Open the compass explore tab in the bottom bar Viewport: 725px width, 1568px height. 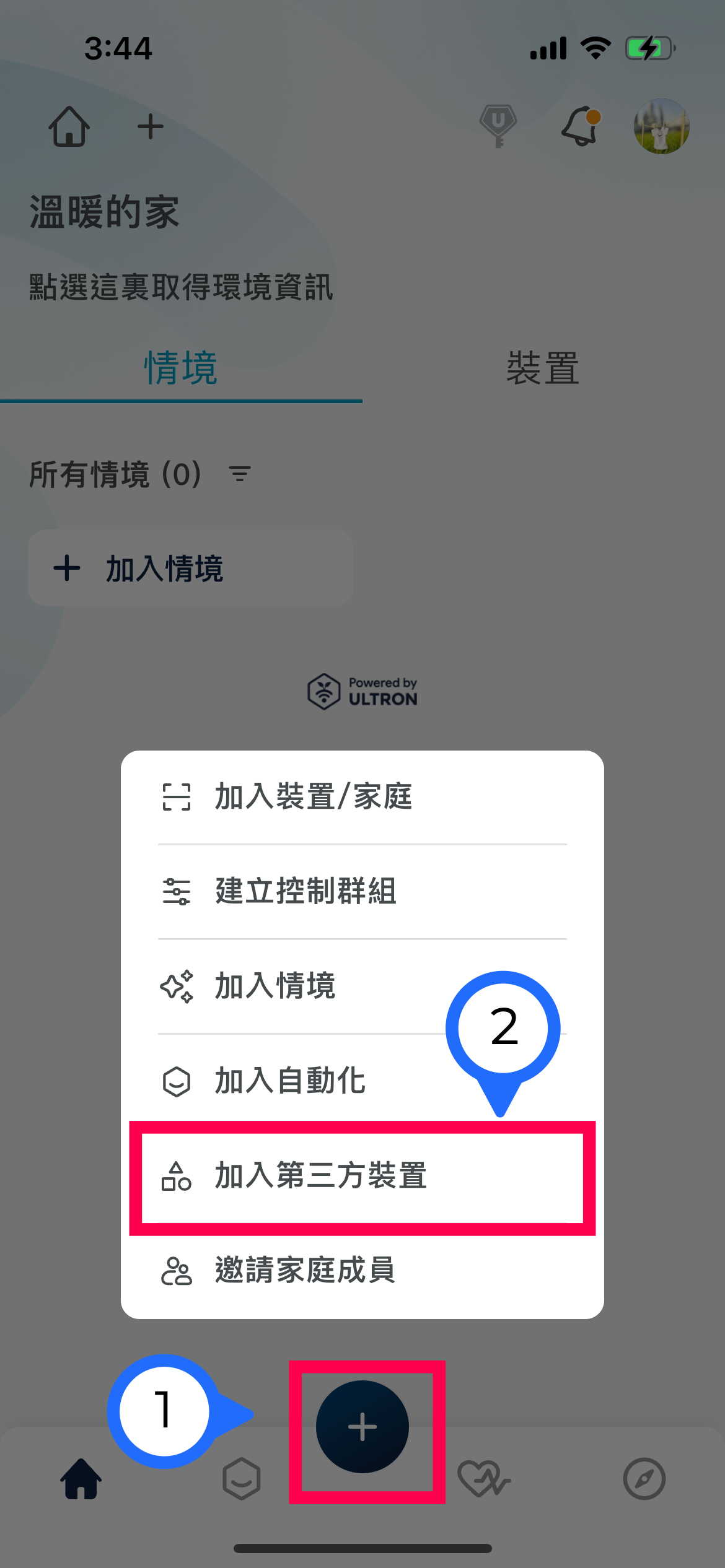(644, 1479)
